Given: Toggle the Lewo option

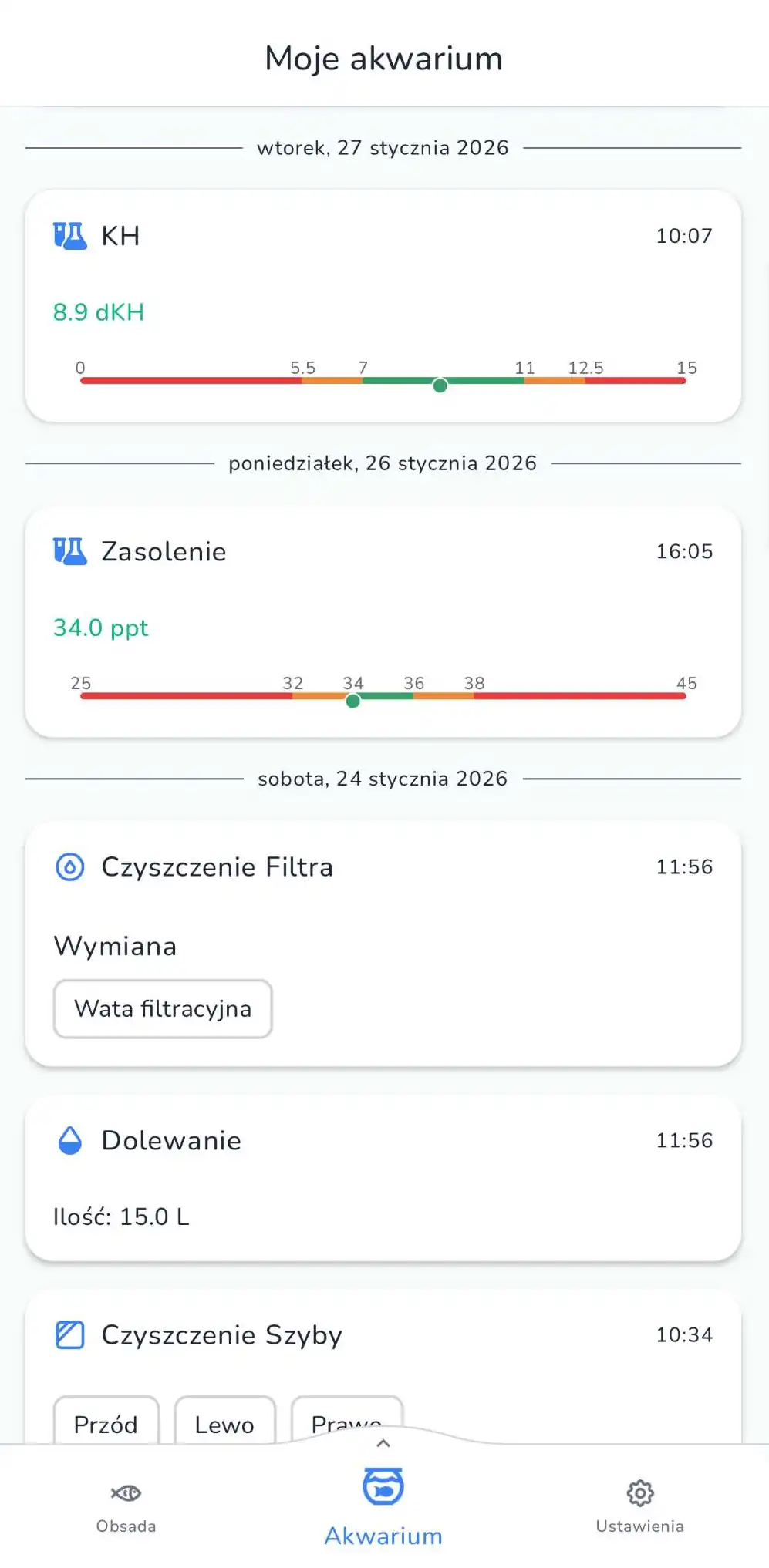Looking at the screenshot, I should tap(224, 1424).
